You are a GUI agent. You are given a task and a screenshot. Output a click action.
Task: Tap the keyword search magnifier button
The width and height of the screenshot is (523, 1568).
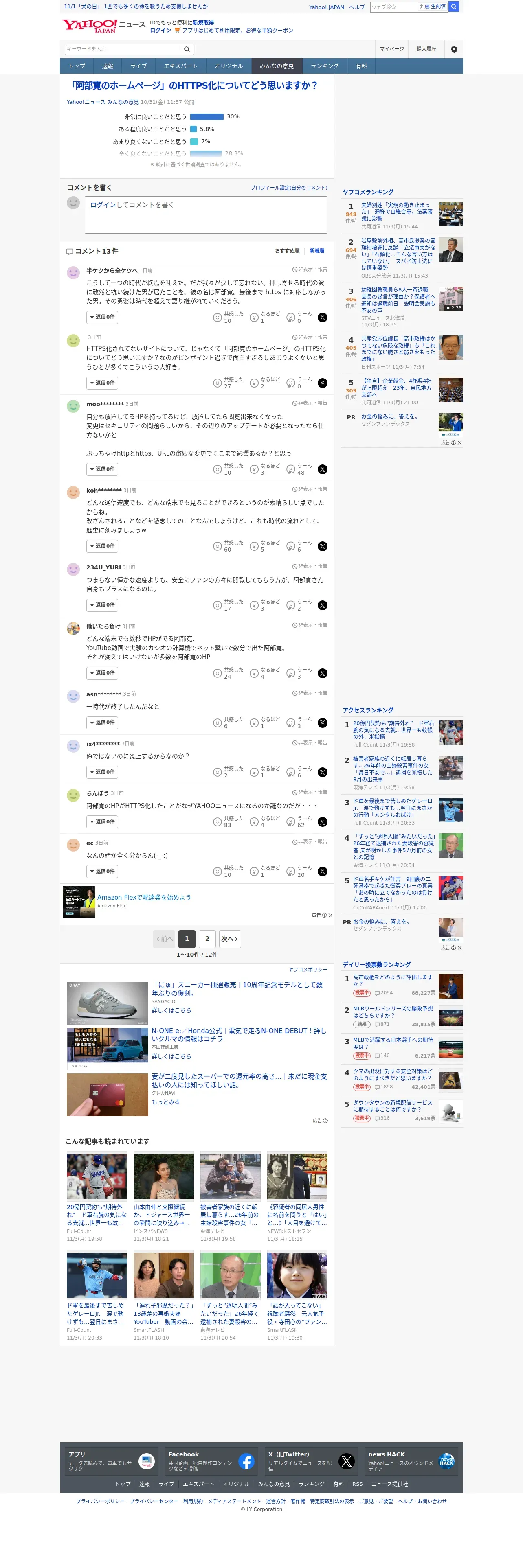click(x=187, y=49)
